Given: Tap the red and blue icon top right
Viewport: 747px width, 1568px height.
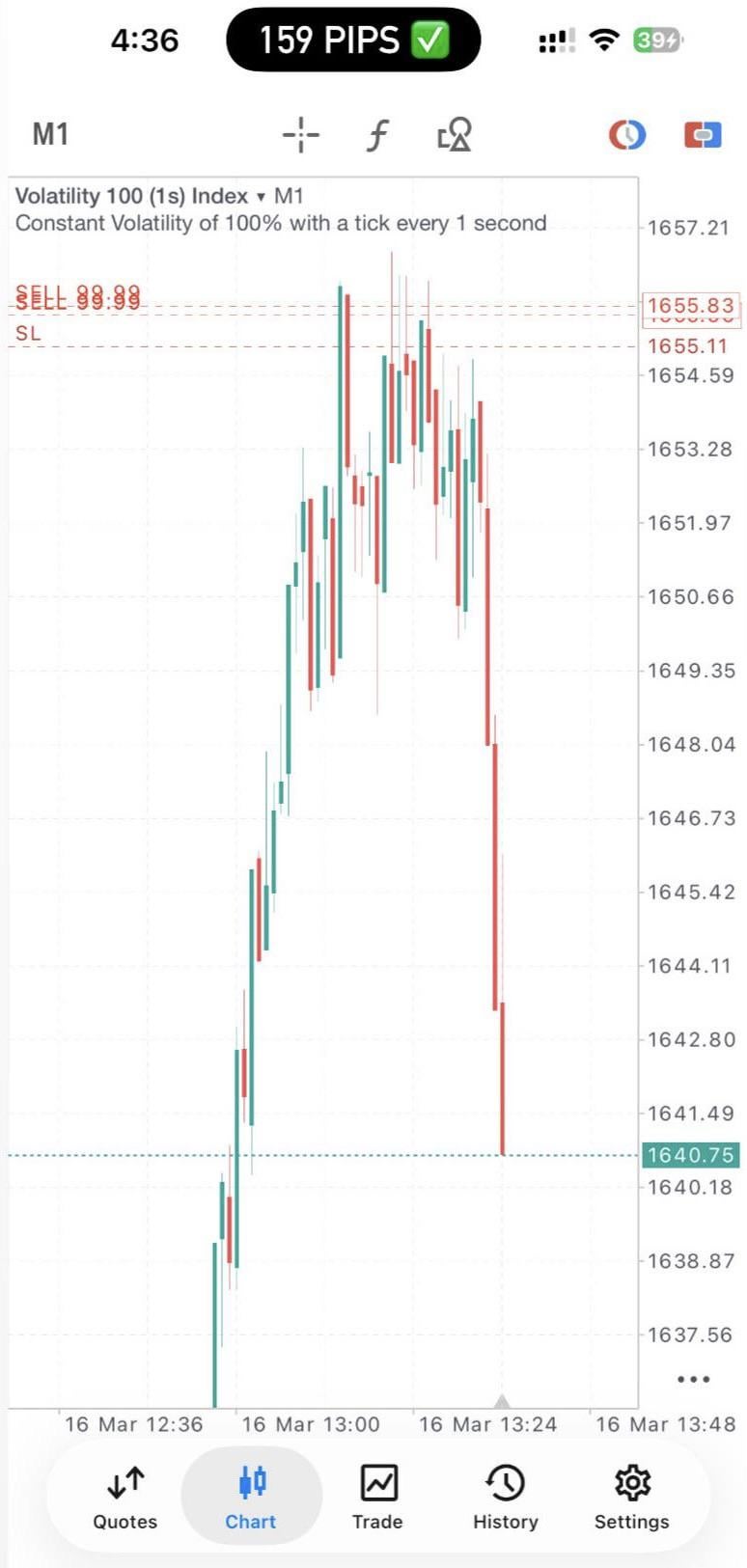Looking at the screenshot, I should pyautogui.click(x=702, y=135).
